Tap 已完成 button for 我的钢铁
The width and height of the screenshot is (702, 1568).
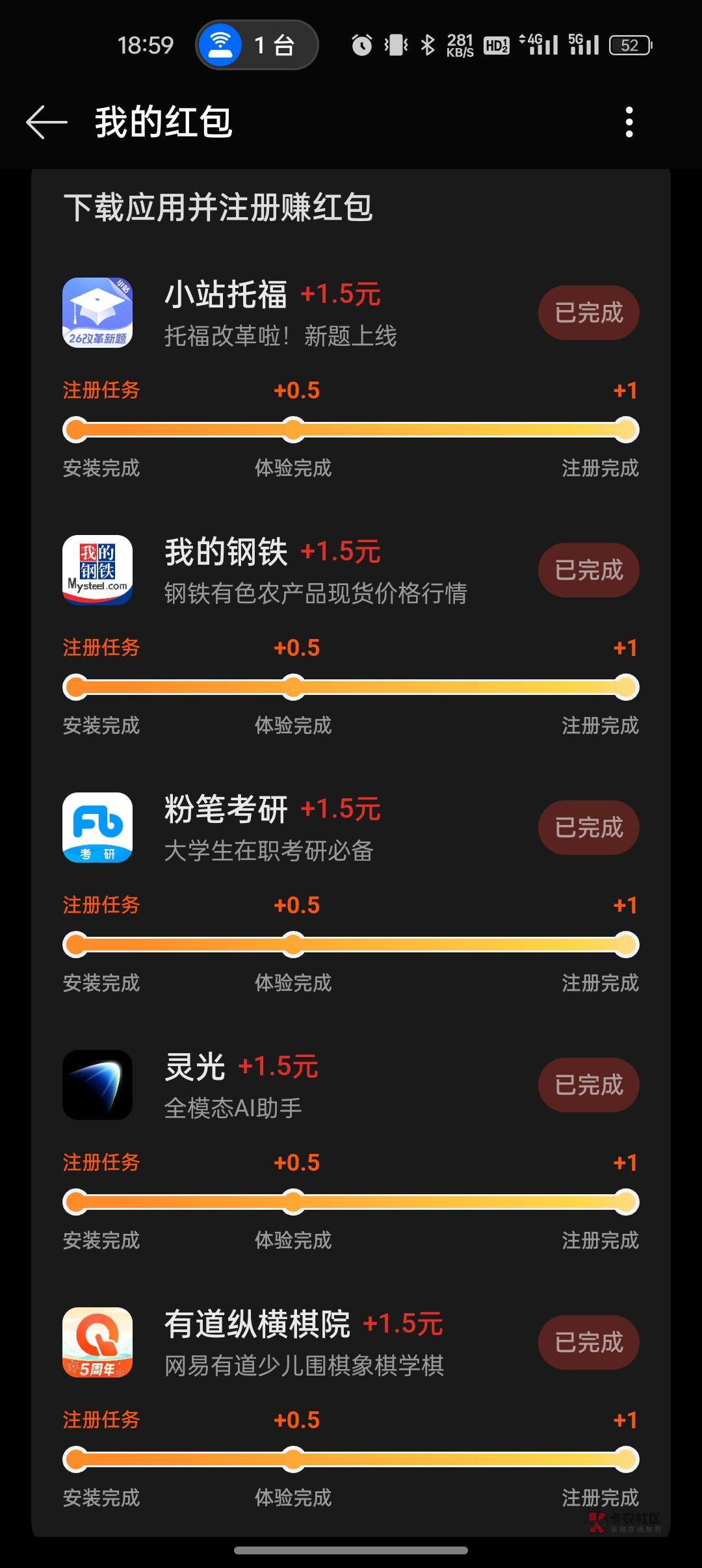pyautogui.click(x=588, y=570)
